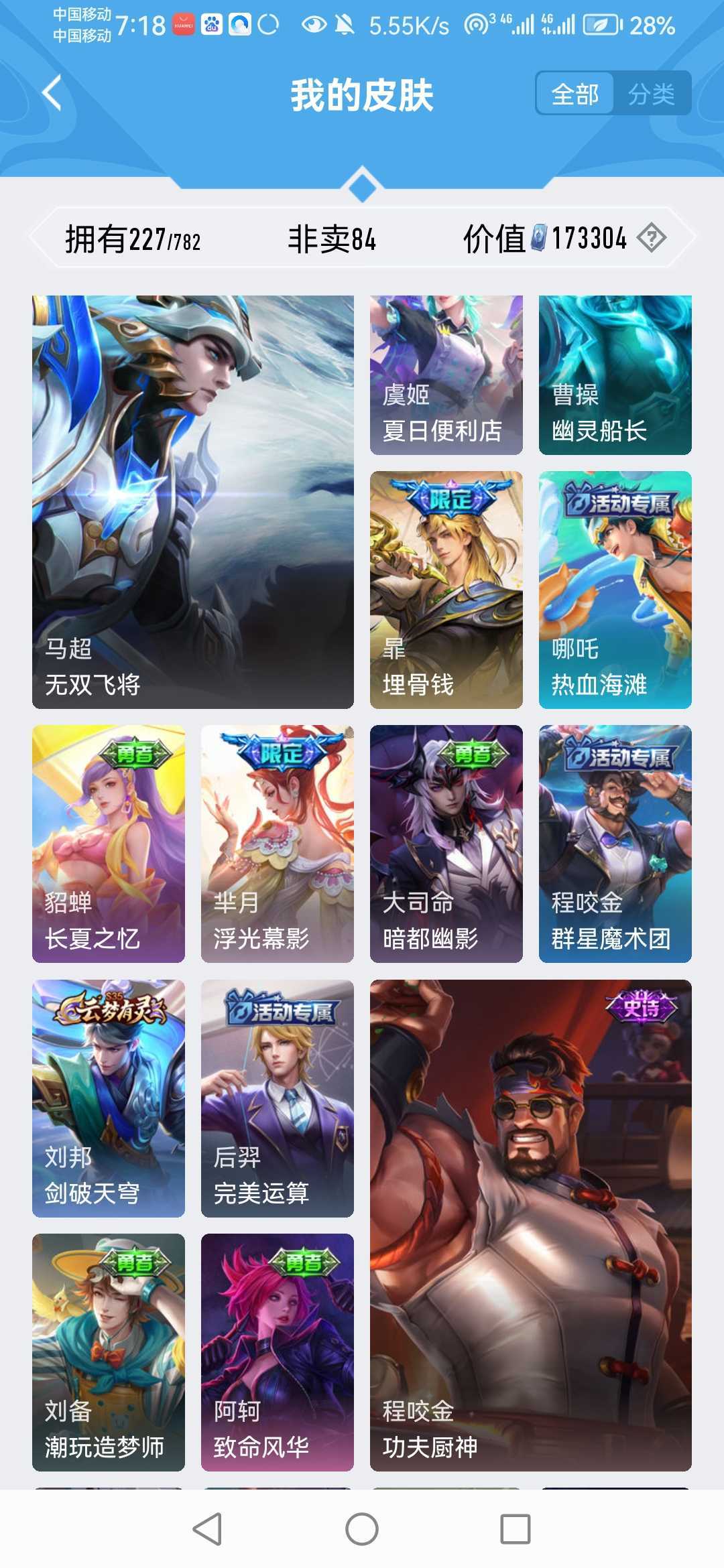Switch to the 分类 view
This screenshot has height=1568, width=724.
click(x=651, y=94)
